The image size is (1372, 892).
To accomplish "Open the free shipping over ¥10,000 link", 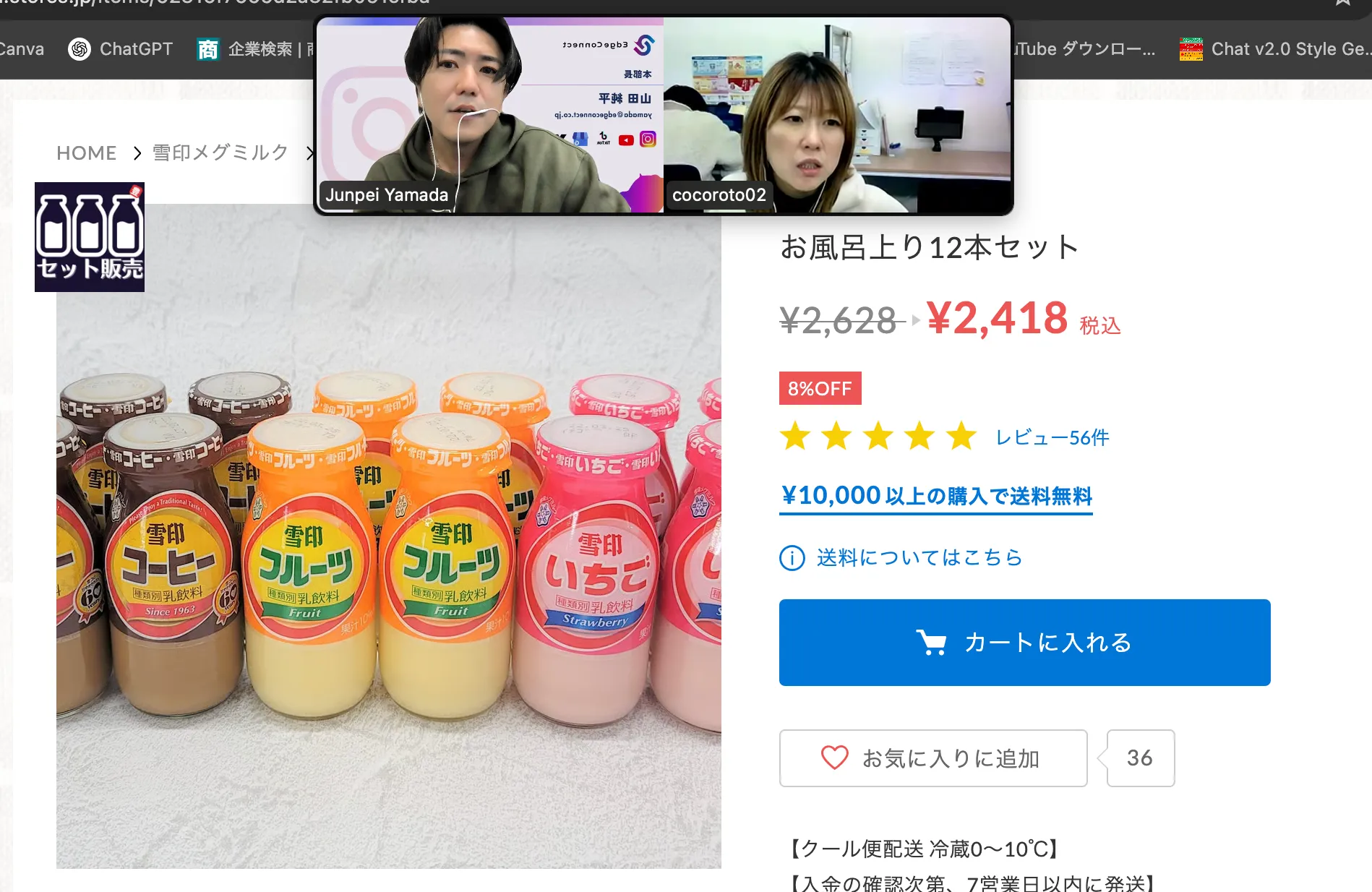I will point(935,497).
